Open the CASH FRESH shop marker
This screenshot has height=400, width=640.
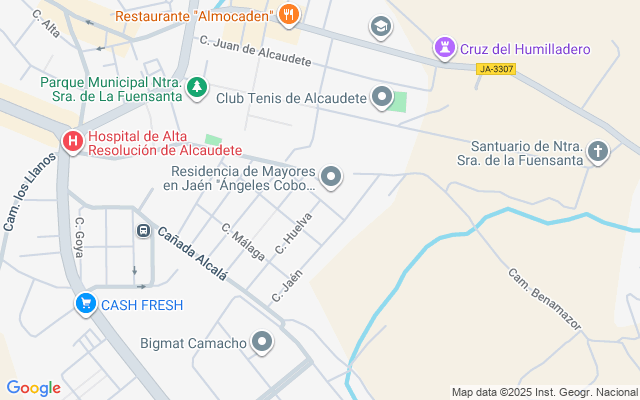86,304
